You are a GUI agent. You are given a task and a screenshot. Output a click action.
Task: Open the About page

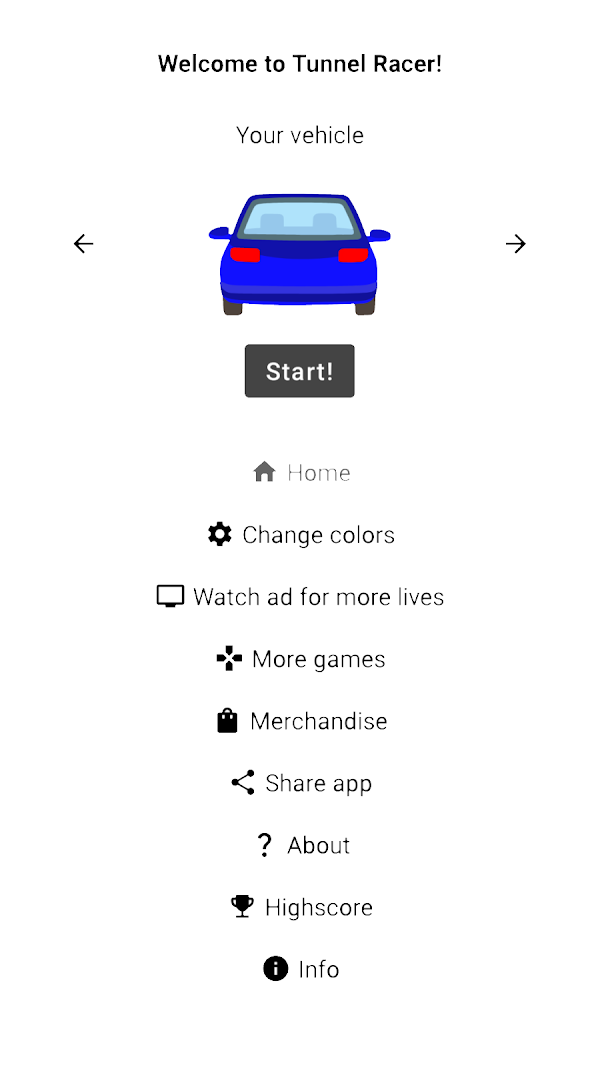point(301,845)
